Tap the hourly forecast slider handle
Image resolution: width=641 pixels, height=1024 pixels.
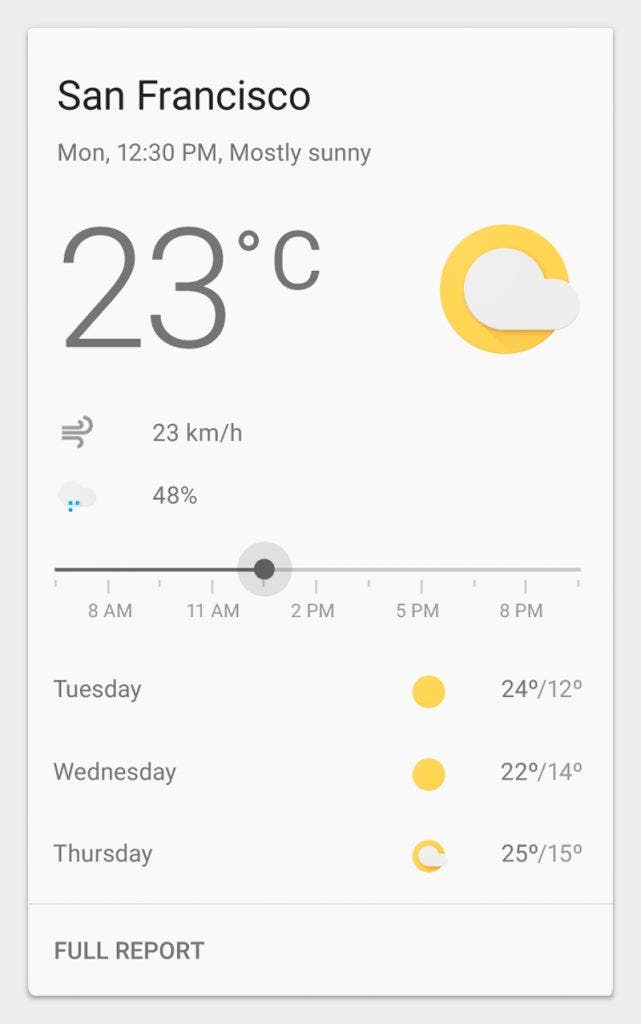point(264,569)
